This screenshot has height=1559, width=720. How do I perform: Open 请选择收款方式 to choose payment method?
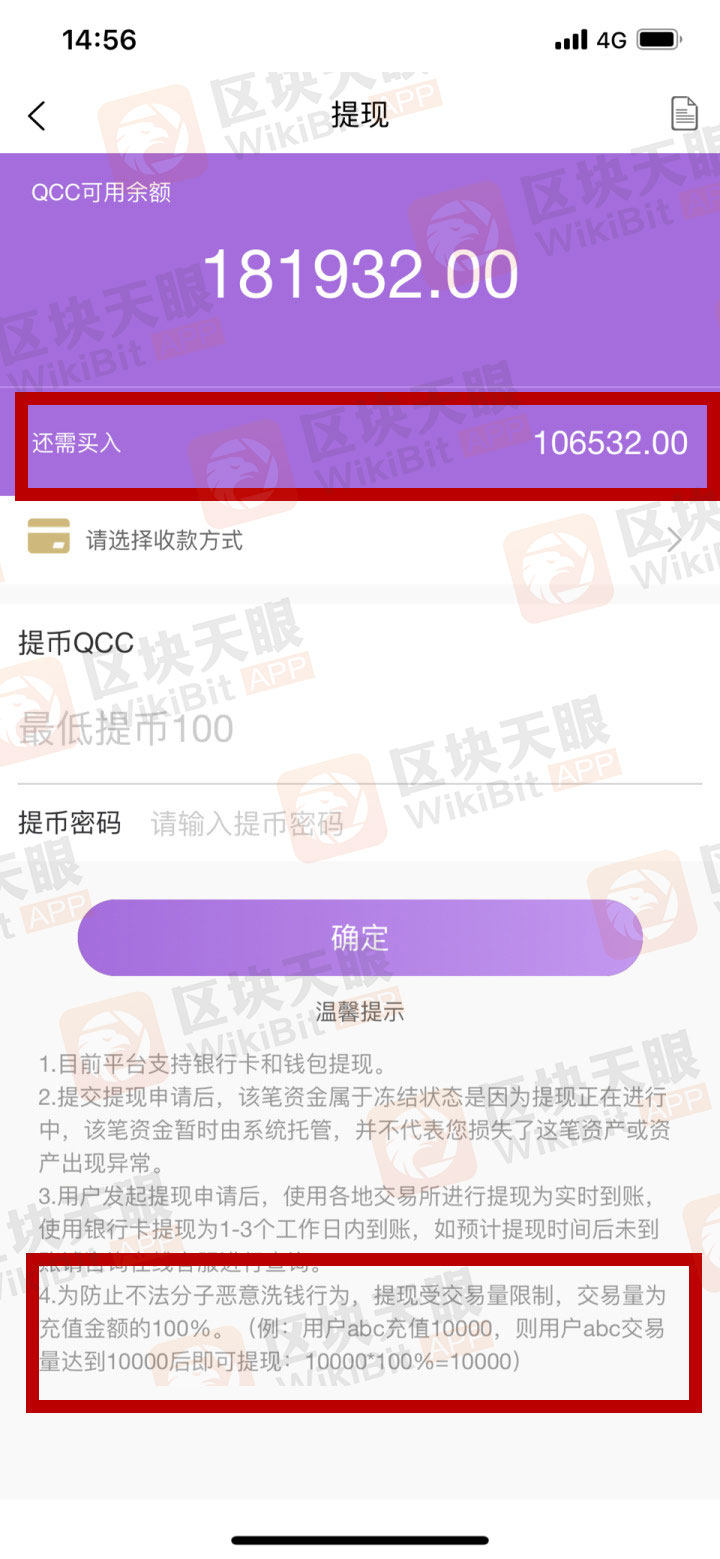coord(360,541)
